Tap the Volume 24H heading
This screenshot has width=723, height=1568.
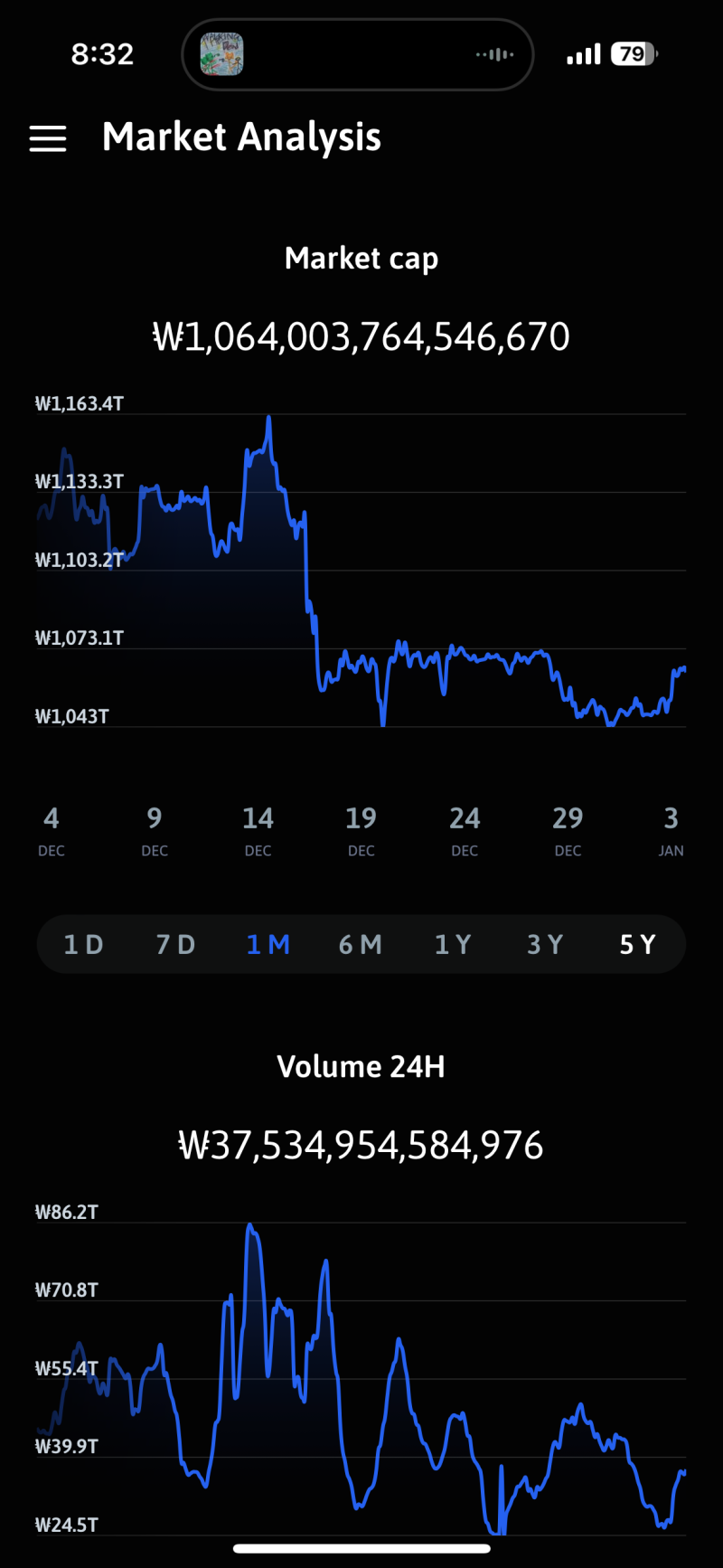[x=361, y=1066]
